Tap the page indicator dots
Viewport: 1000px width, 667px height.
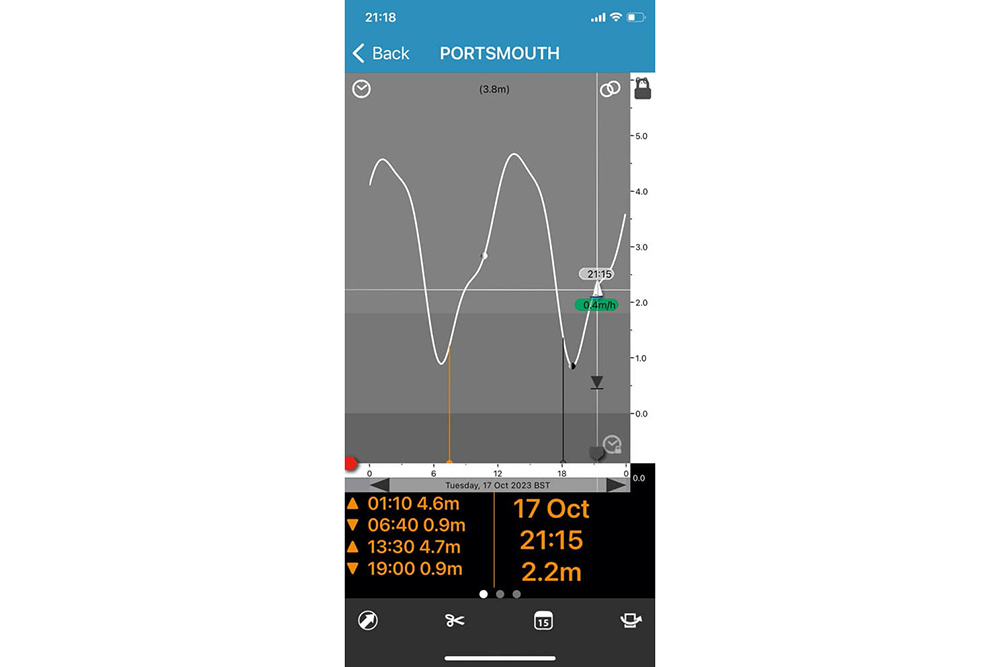500,594
